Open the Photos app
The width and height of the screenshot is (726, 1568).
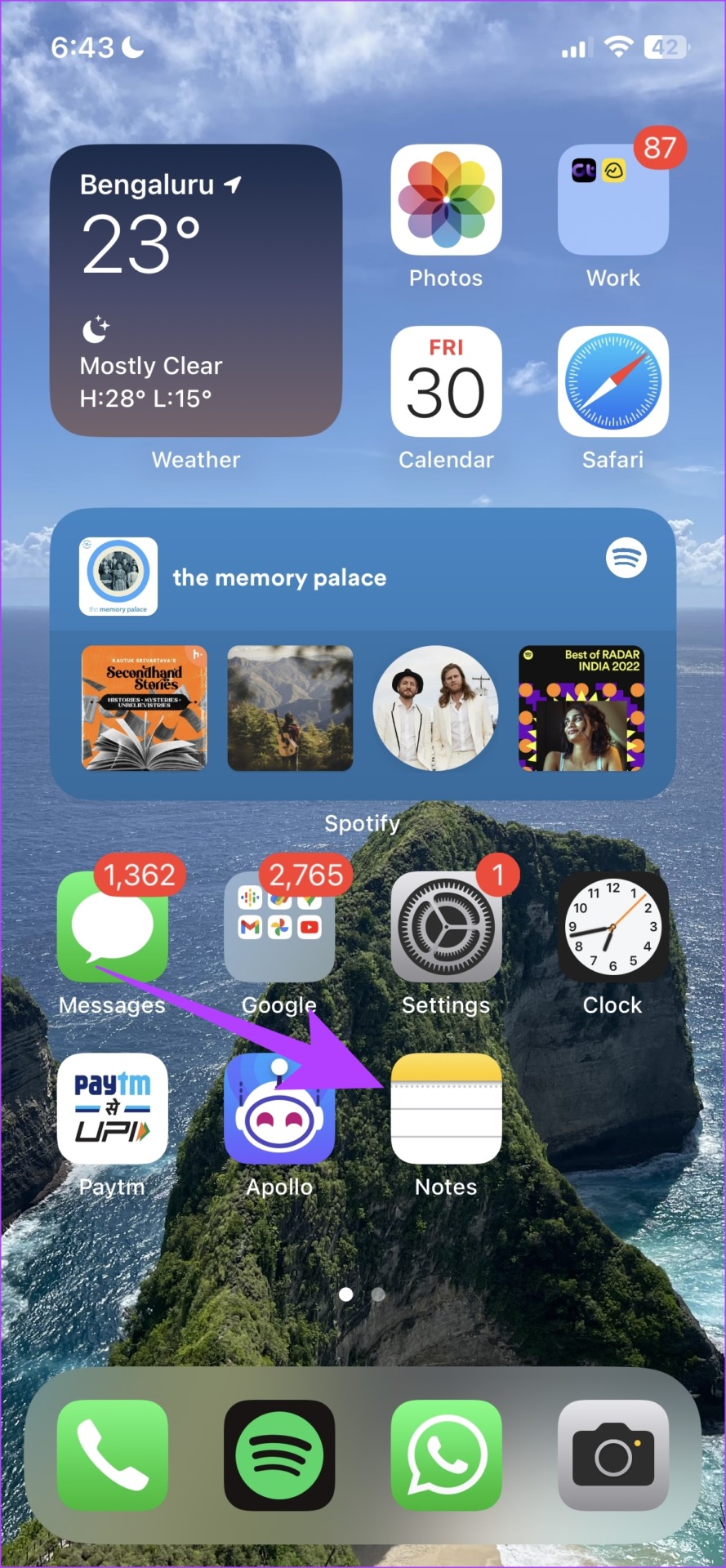(446, 201)
